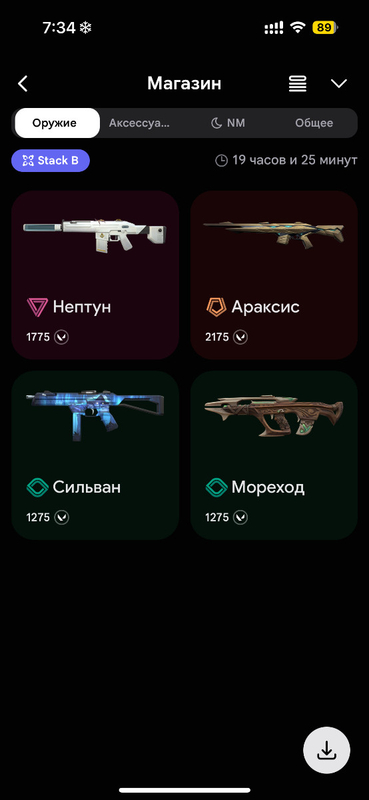Go back with the arrow
This screenshot has width=369, height=800.
(x=23, y=84)
